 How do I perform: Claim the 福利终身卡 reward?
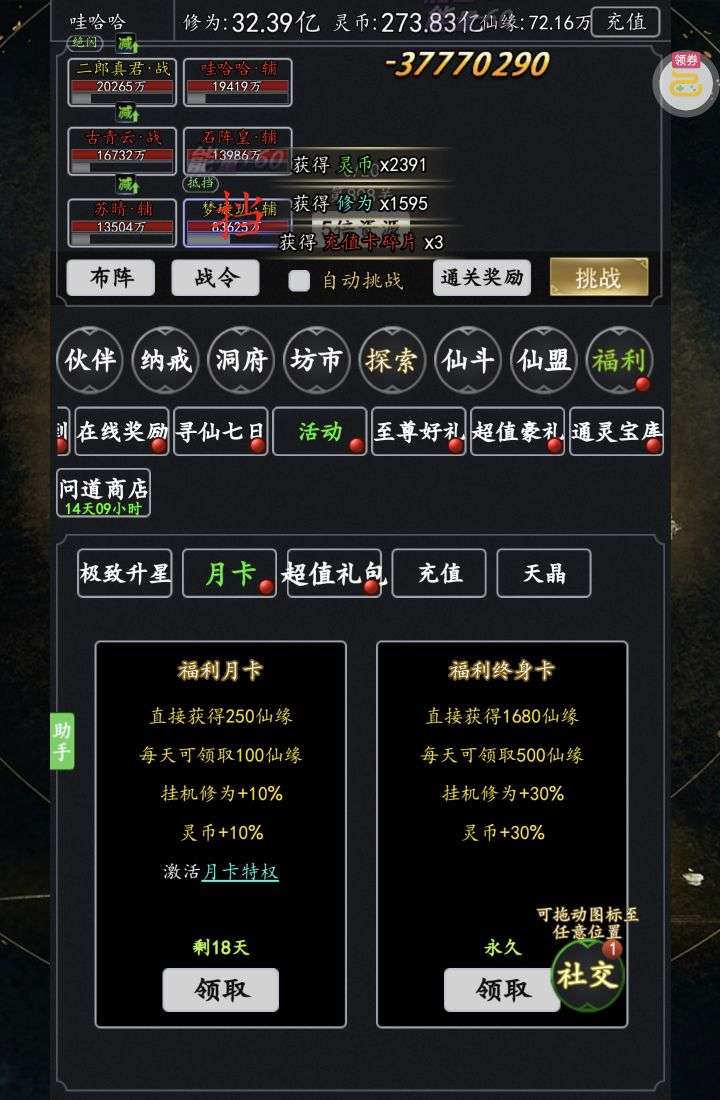click(502, 990)
